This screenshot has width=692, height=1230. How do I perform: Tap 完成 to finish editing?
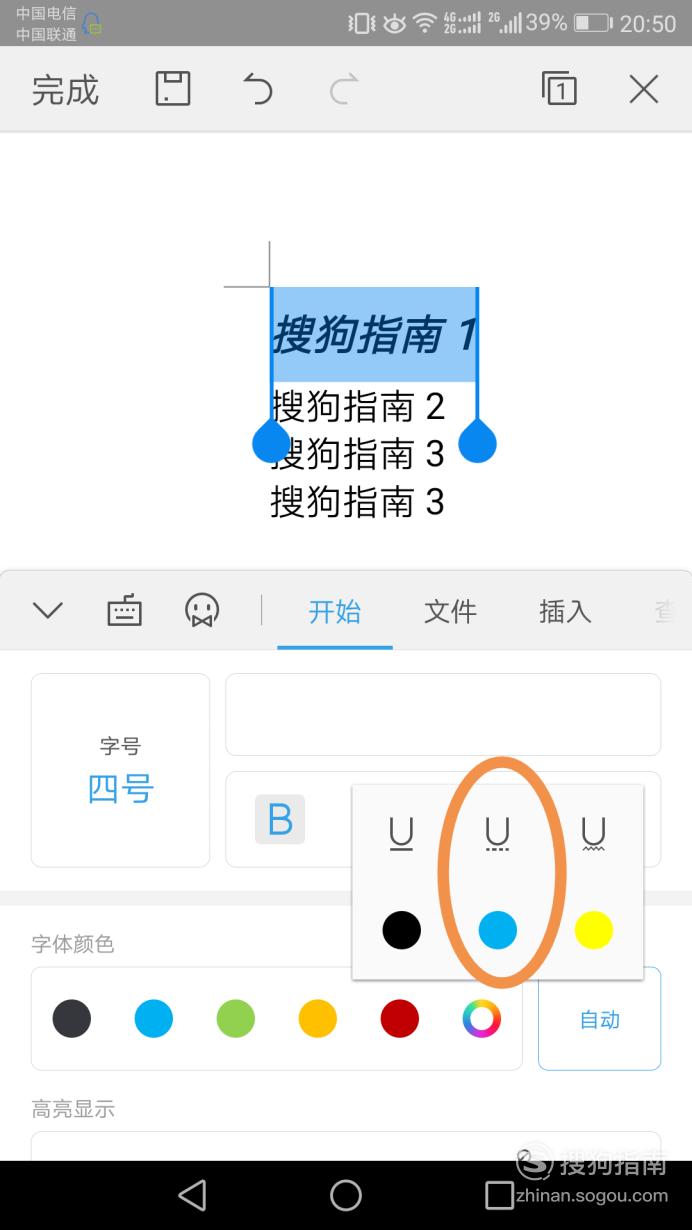[x=65, y=90]
